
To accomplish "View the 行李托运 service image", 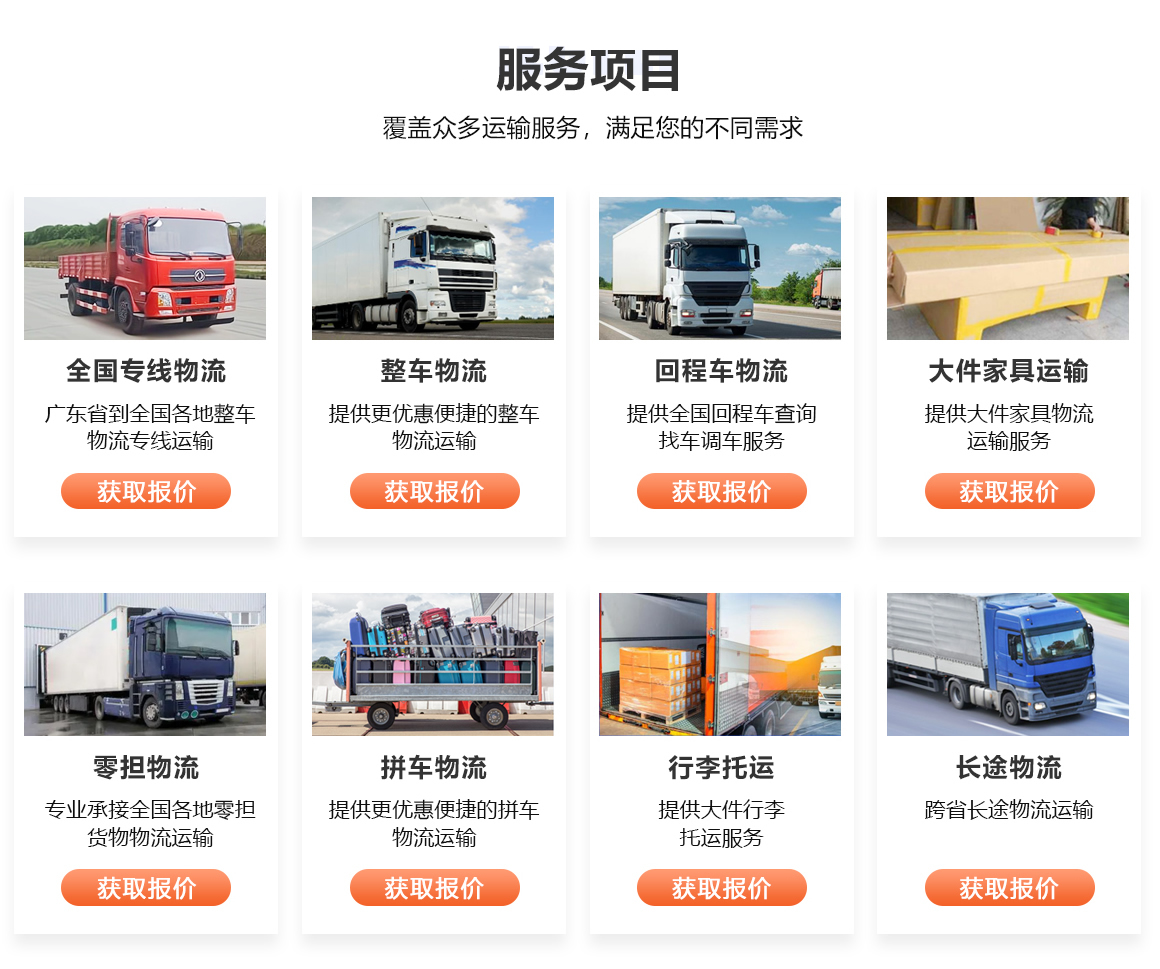I will (720, 664).
